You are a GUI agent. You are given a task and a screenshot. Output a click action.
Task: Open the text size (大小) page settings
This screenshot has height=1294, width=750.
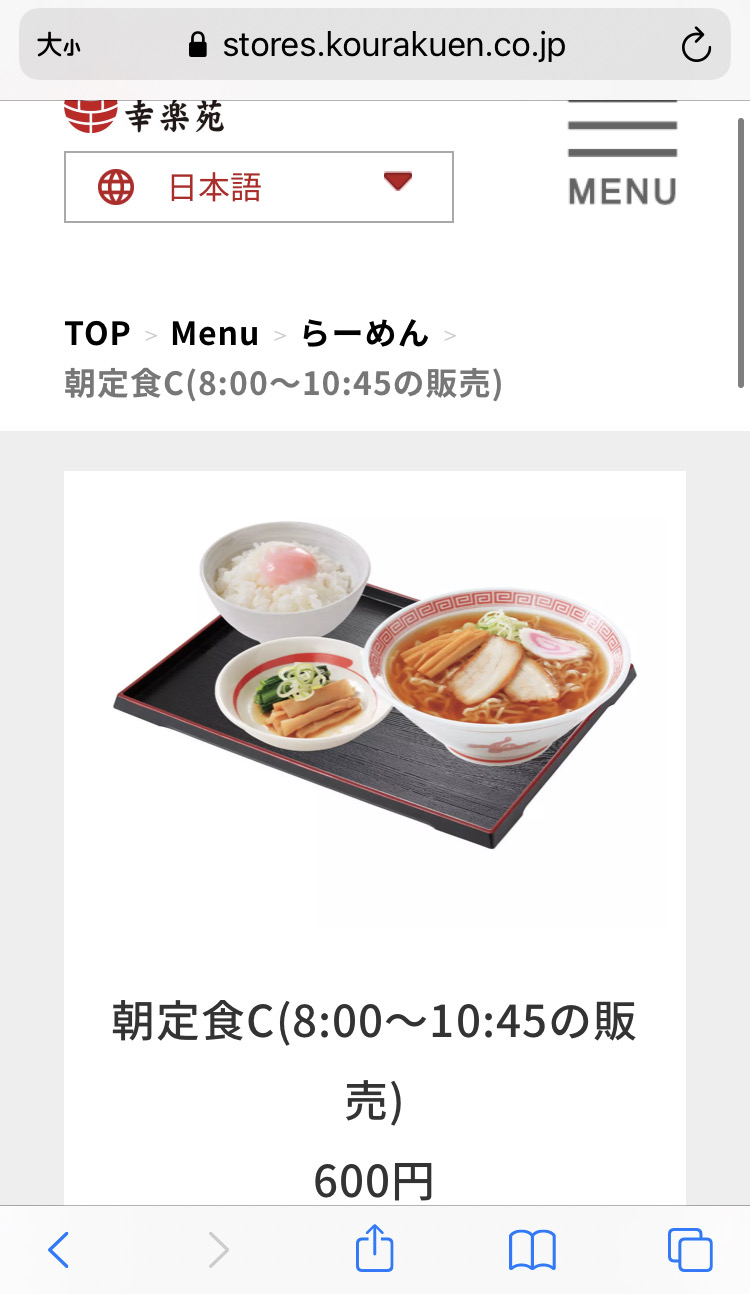[x=58, y=45]
